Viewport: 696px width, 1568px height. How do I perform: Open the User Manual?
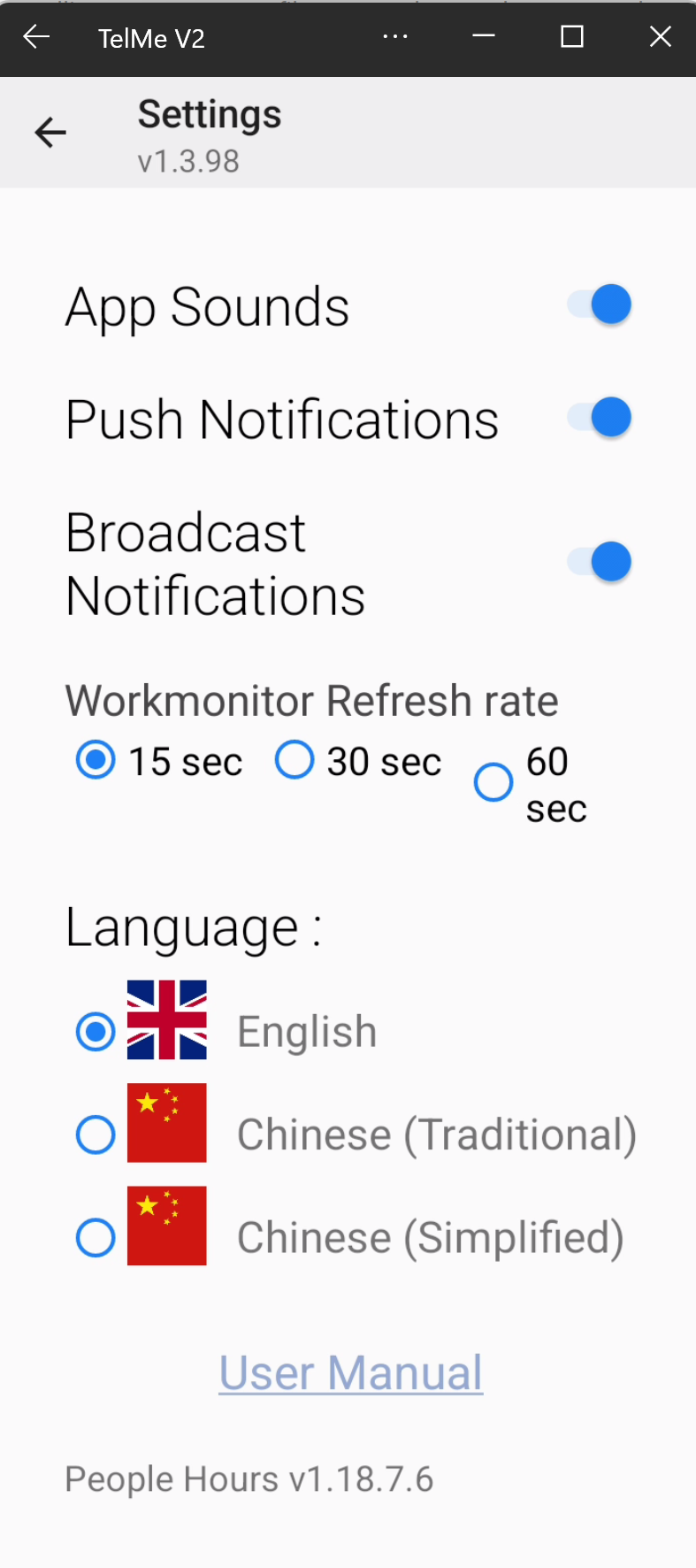349,1372
